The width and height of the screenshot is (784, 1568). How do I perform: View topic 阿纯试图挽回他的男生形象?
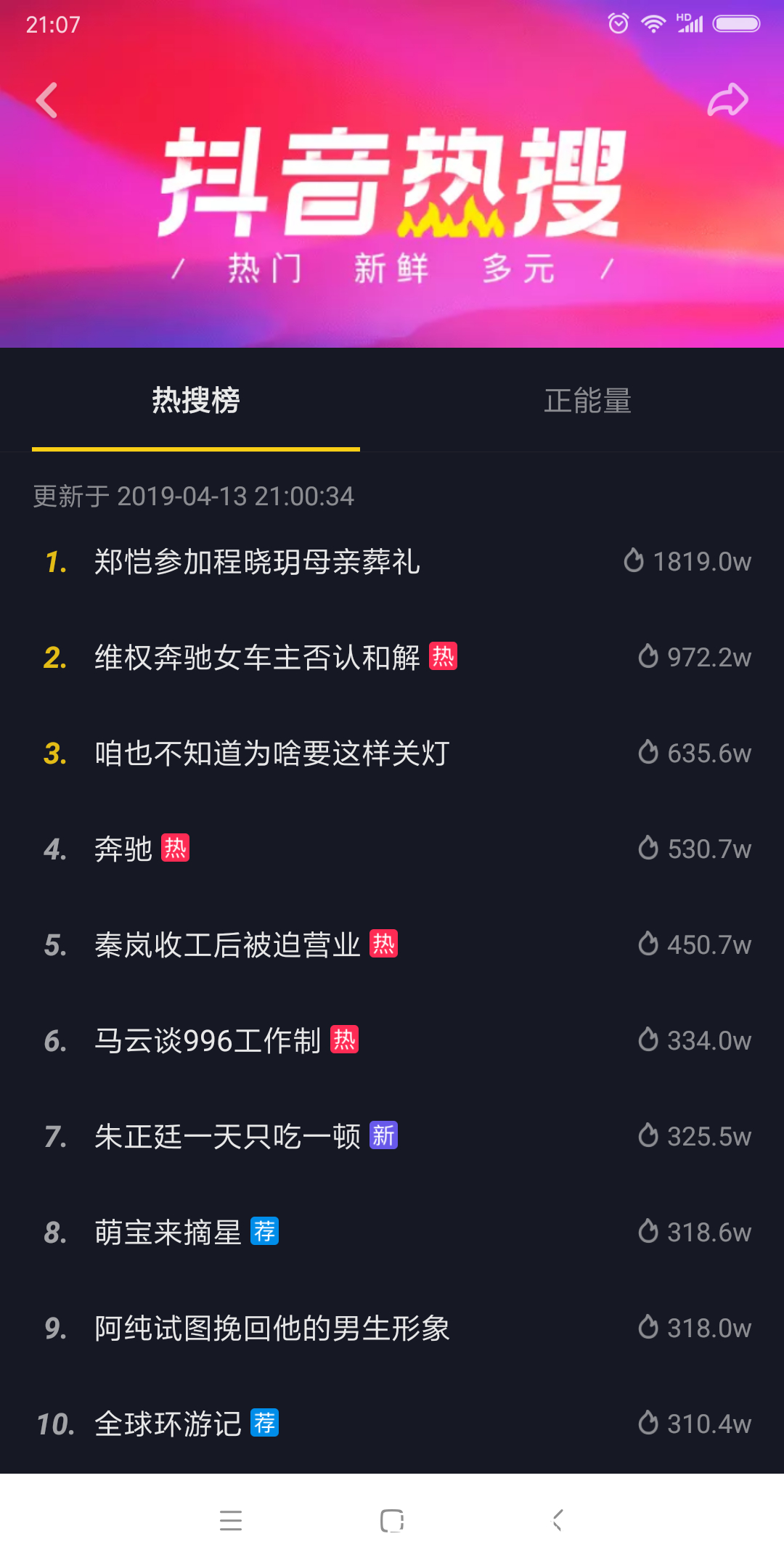(x=392, y=1328)
